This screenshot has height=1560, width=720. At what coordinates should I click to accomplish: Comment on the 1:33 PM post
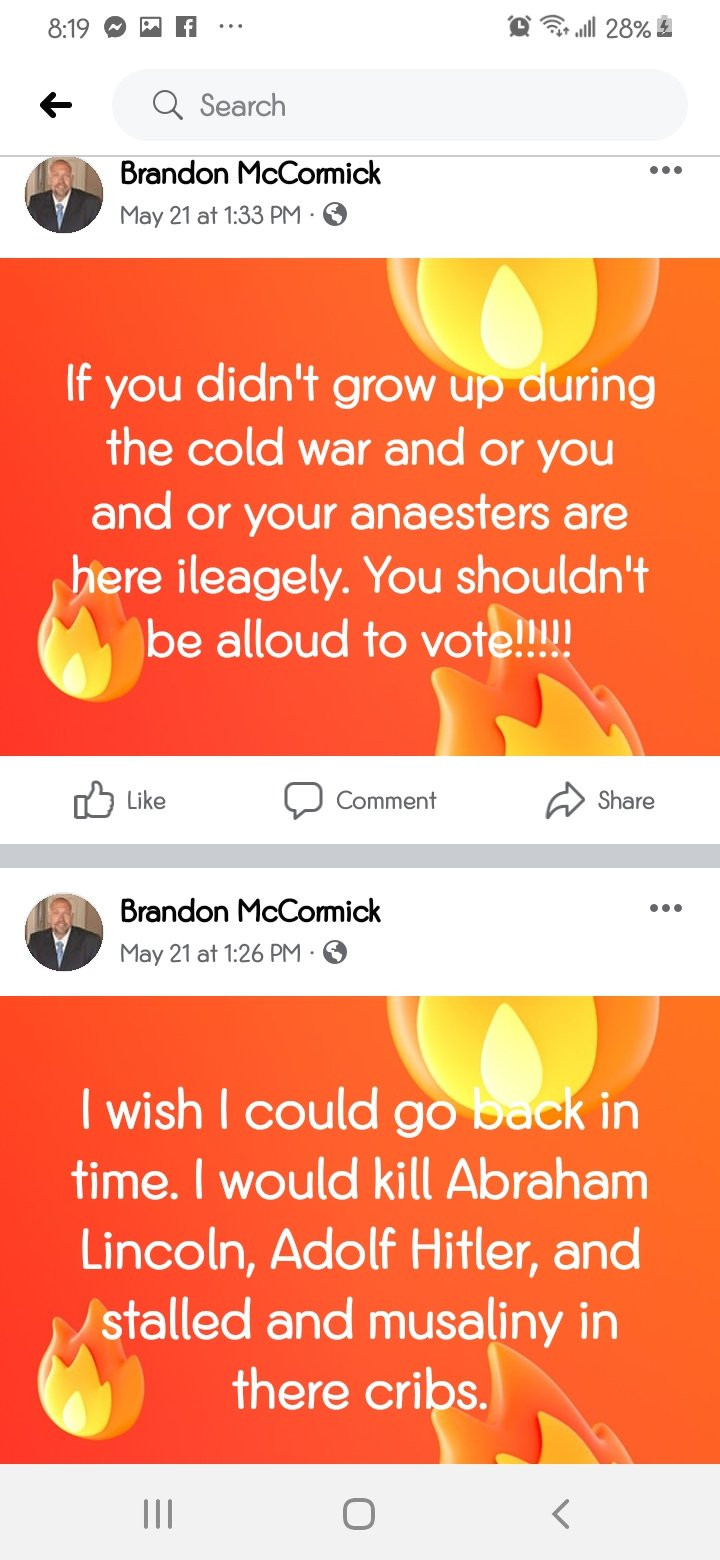pyautogui.click(x=361, y=800)
